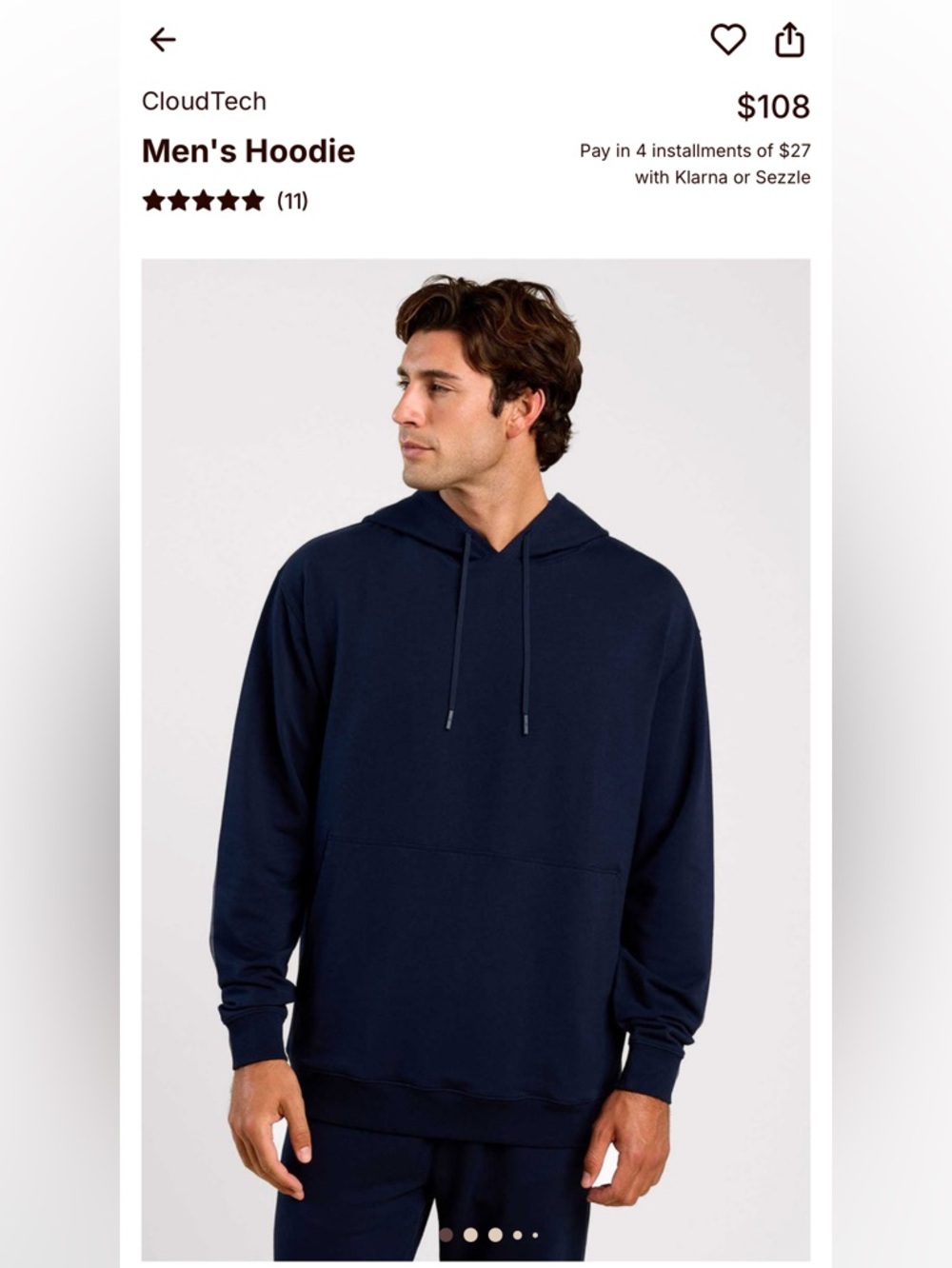
Task: Tap the five-star rating row
Action: (204, 201)
